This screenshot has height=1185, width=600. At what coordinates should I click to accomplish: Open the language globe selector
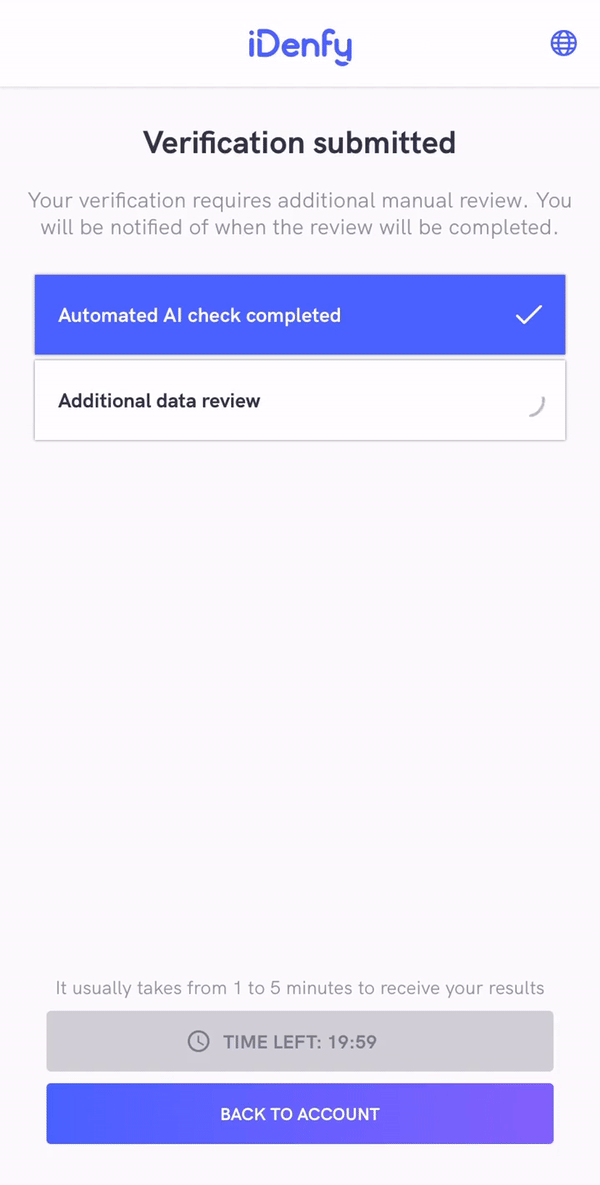tap(564, 43)
